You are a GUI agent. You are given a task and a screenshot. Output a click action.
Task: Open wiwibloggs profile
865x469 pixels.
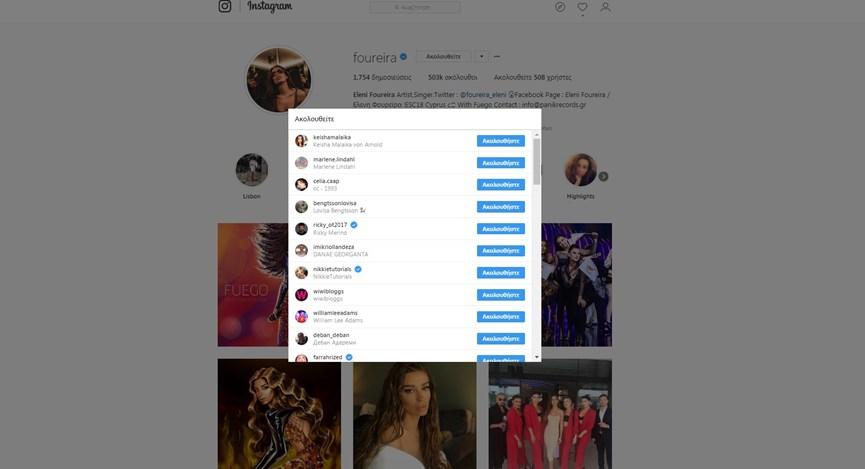(328, 291)
